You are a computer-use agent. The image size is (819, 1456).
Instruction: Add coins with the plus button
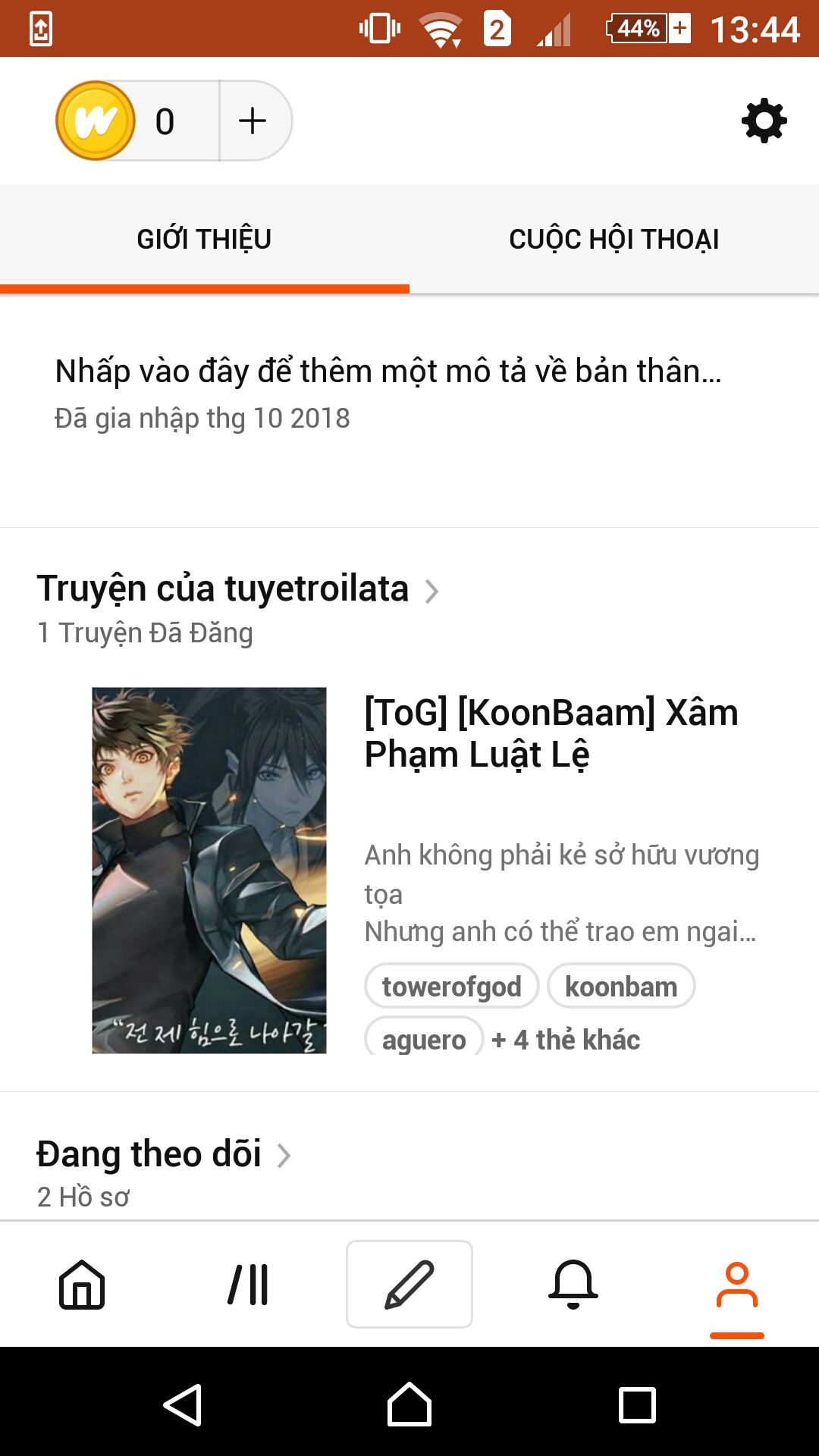point(253,121)
